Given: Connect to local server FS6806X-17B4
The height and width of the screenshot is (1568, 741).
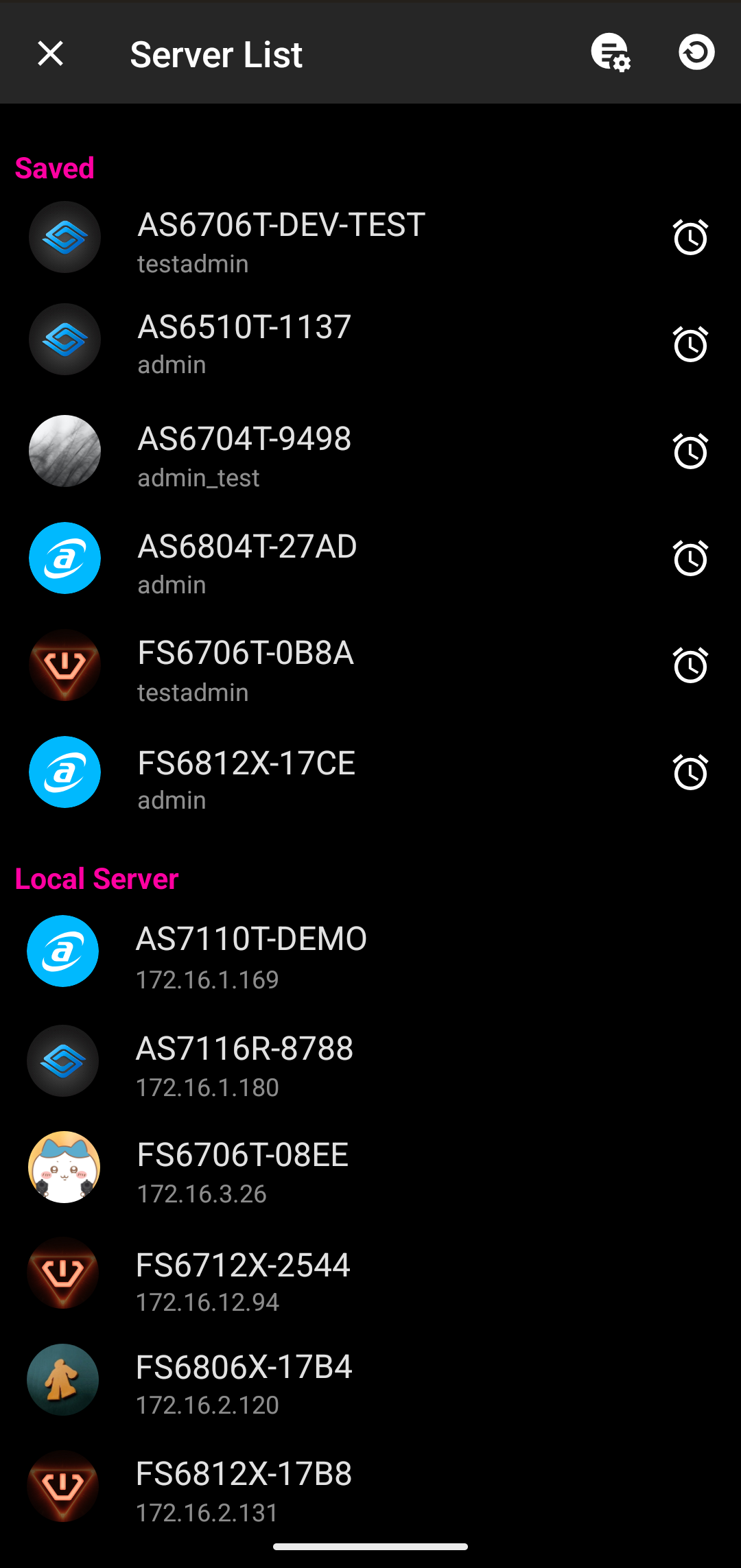Looking at the screenshot, I should tap(370, 1380).
